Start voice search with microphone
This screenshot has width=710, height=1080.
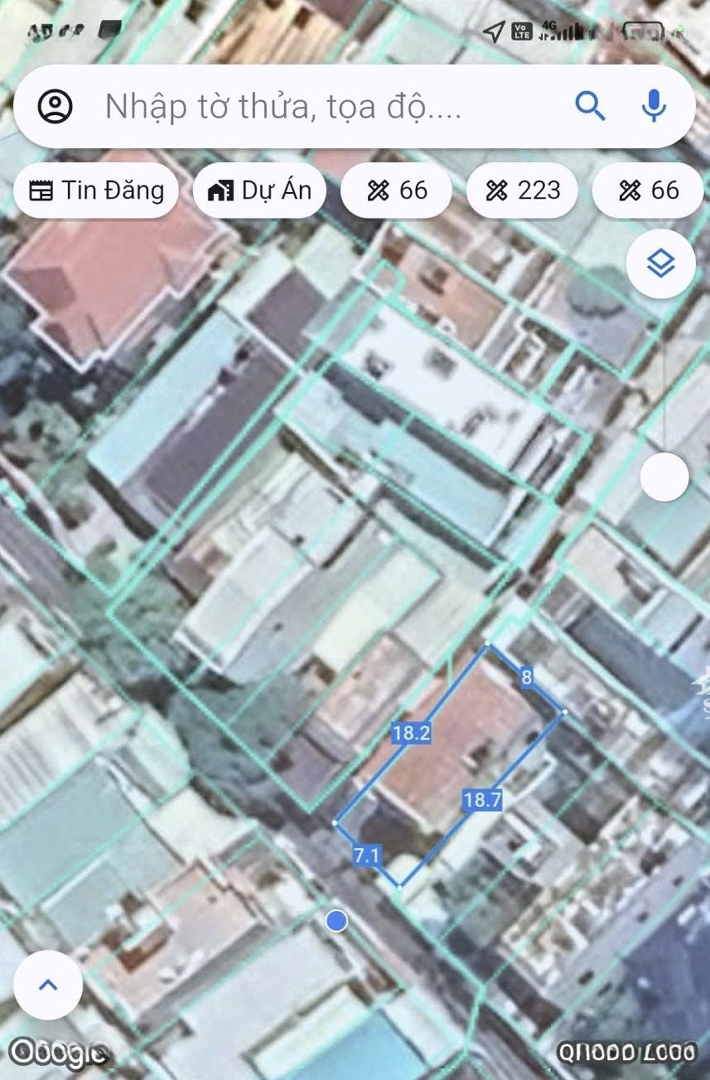point(654,105)
